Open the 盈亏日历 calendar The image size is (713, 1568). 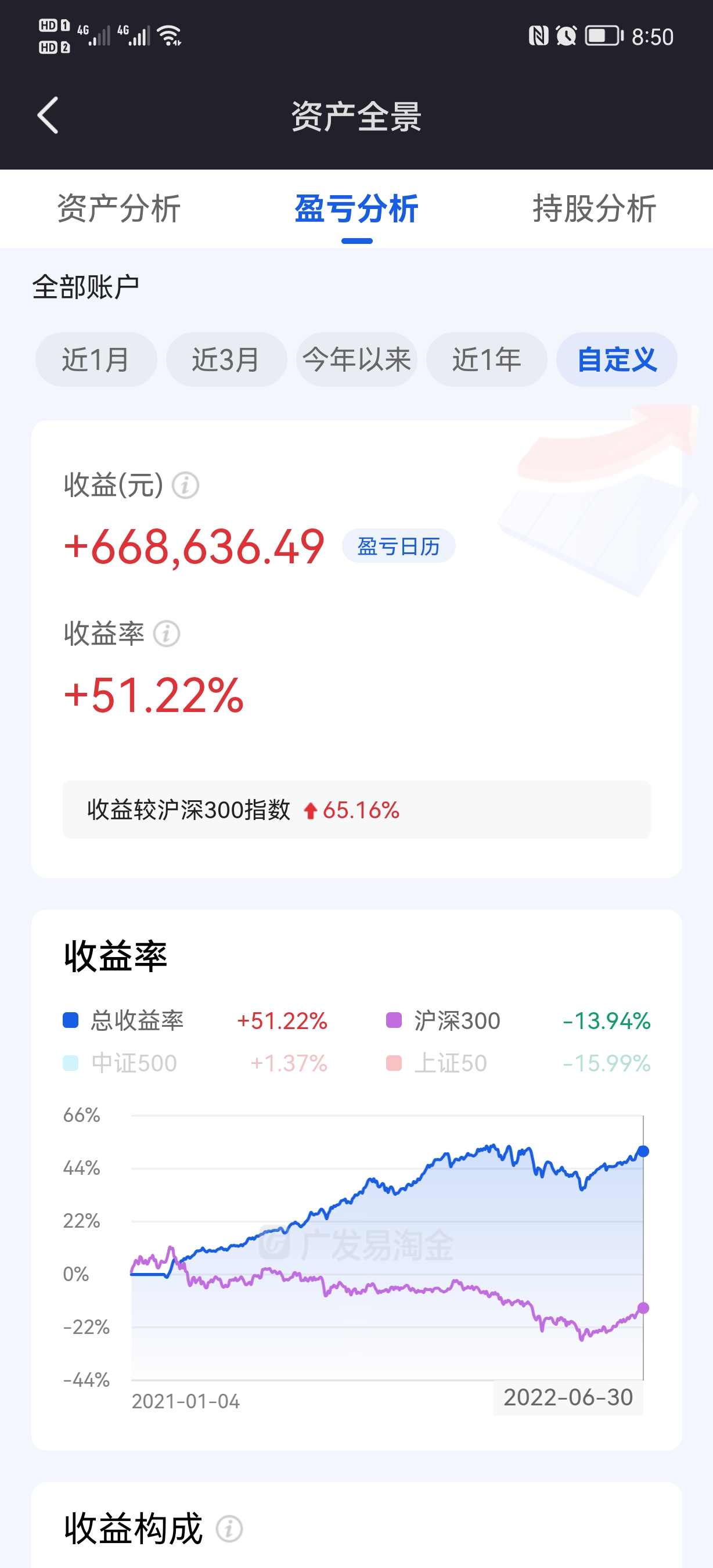point(398,546)
